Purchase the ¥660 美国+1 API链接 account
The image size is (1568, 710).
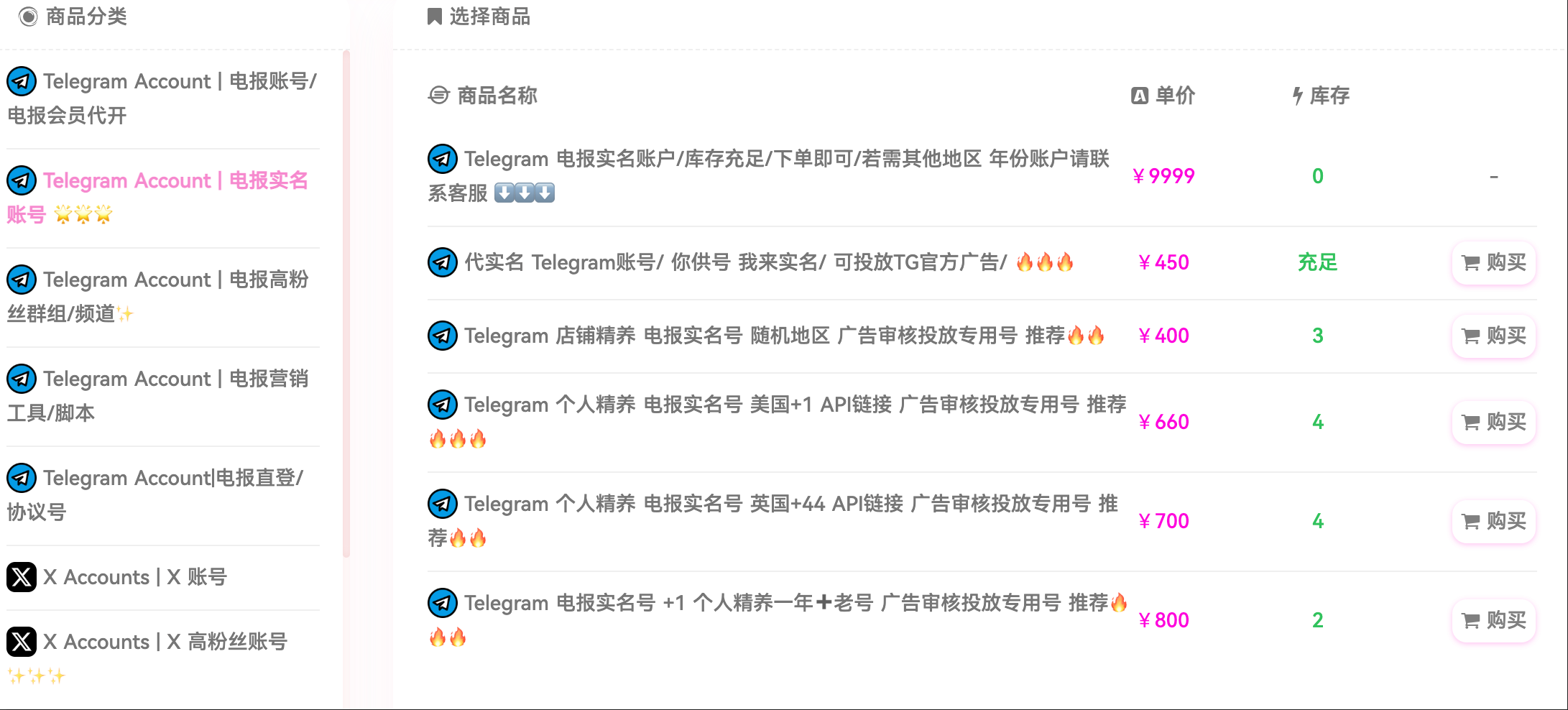[x=1493, y=422]
